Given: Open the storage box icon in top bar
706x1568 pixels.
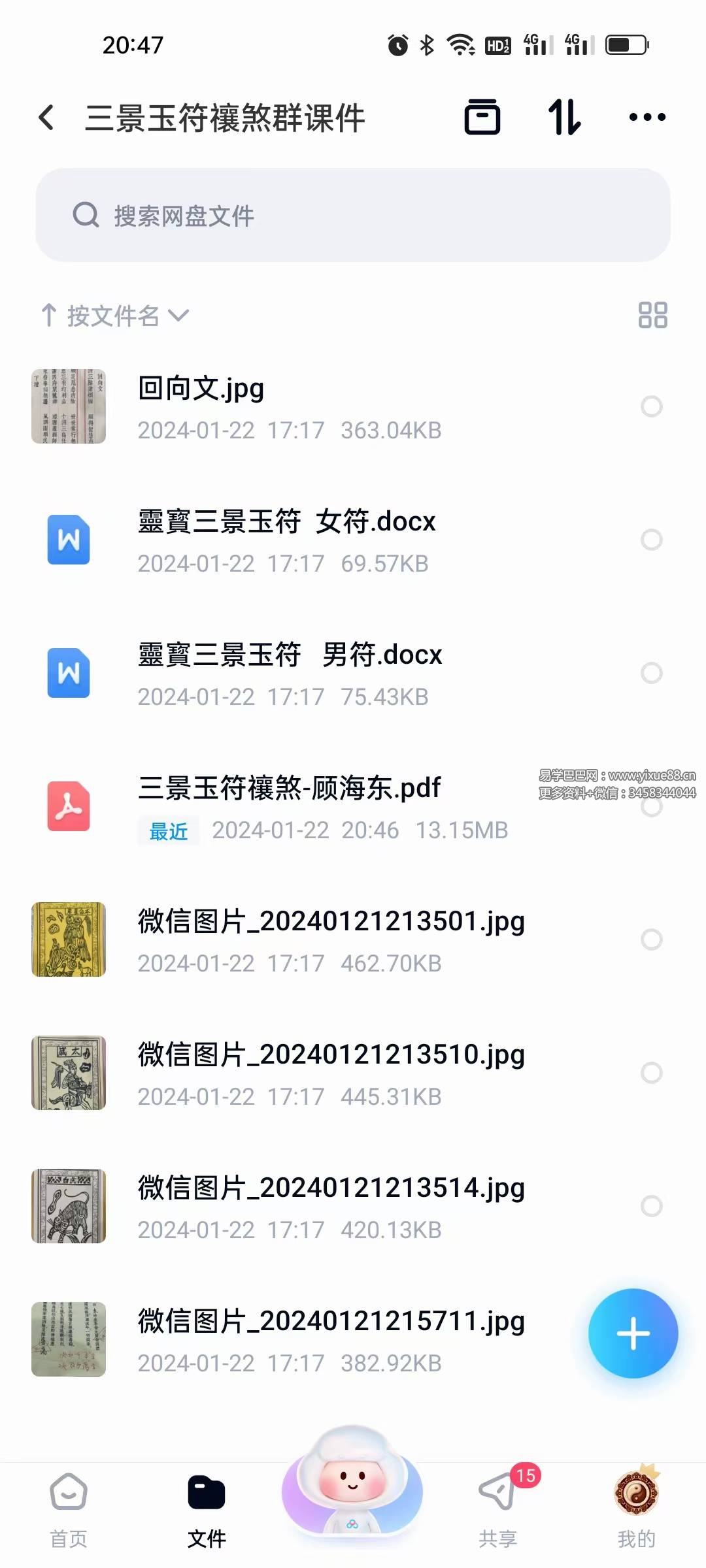Looking at the screenshot, I should 482,118.
